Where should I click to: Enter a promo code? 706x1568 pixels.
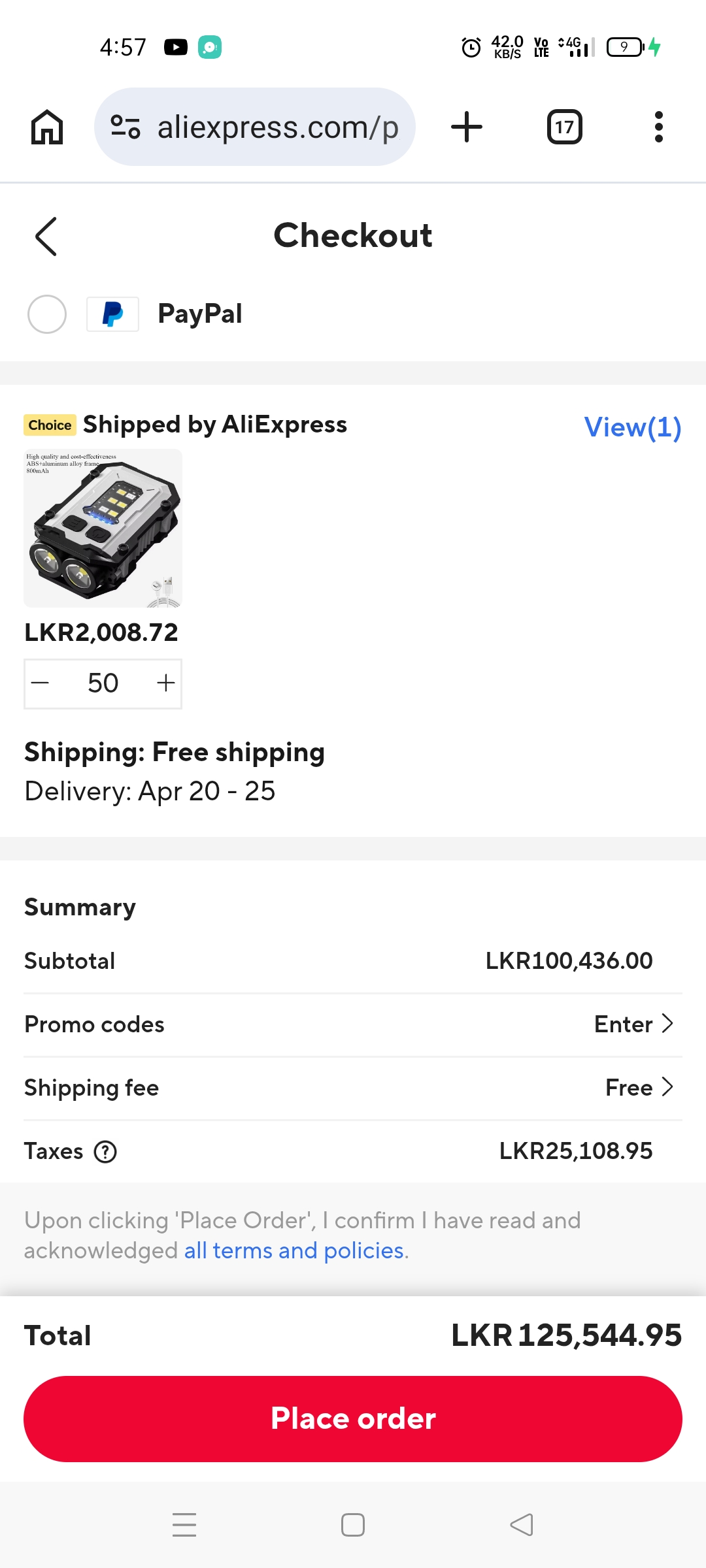click(353, 1024)
